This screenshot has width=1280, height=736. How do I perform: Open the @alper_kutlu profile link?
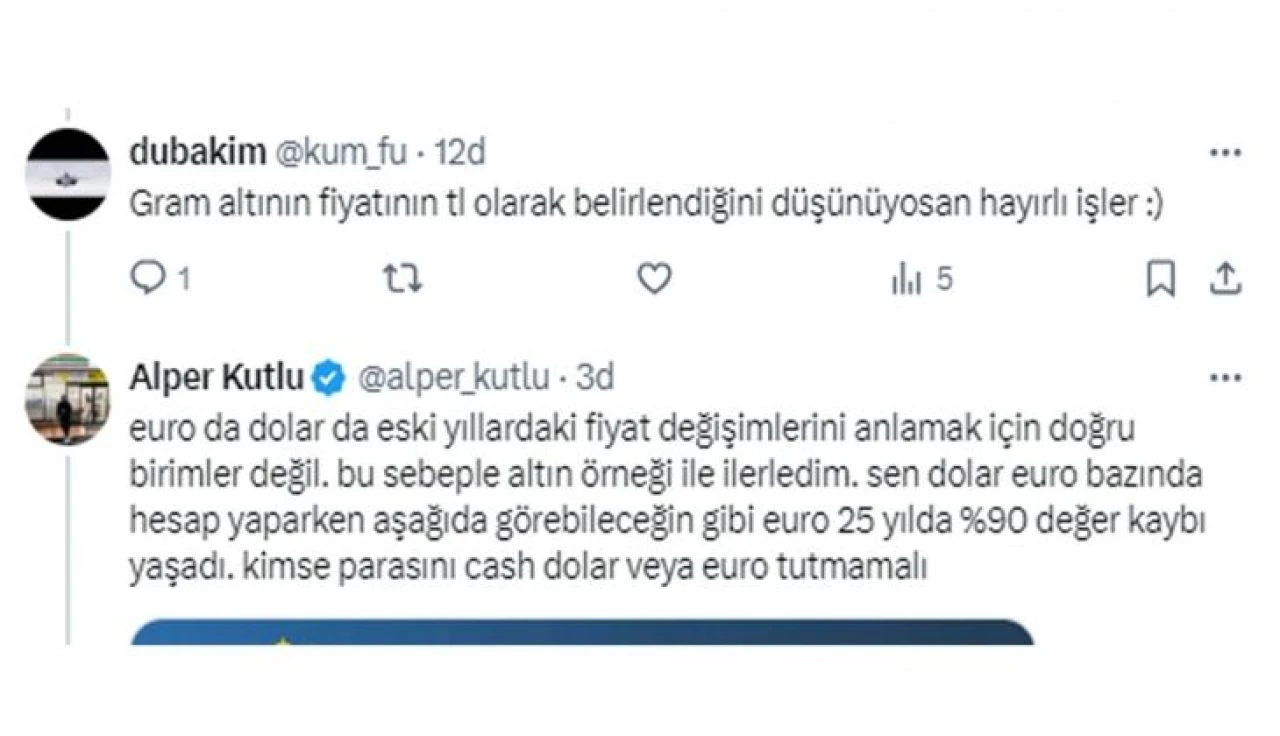(453, 377)
